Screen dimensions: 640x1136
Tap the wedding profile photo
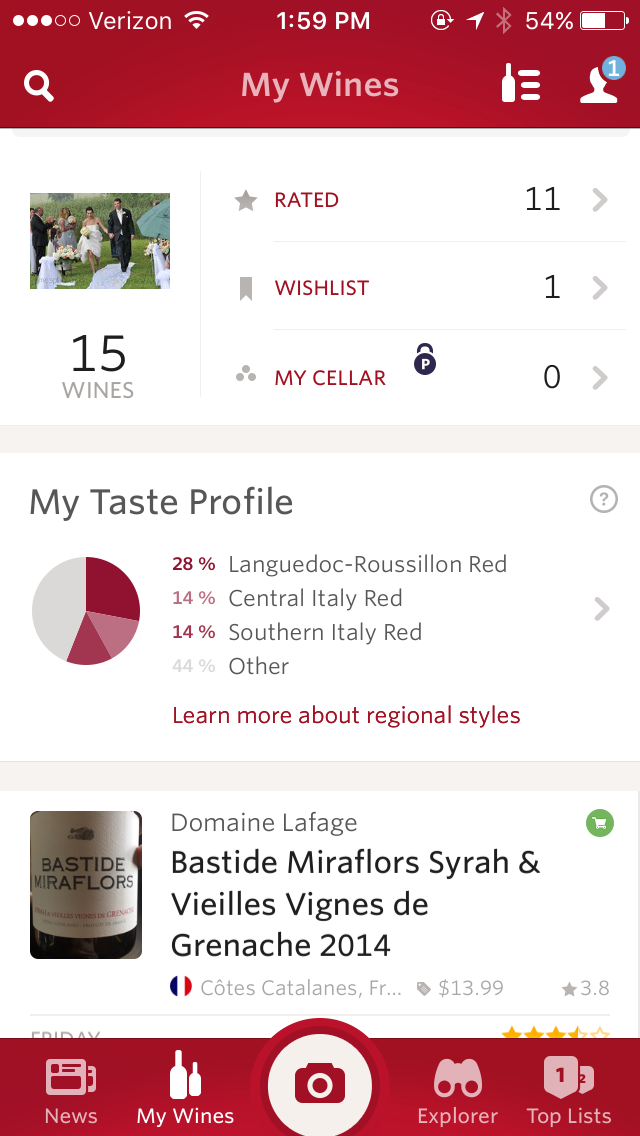point(100,241)
